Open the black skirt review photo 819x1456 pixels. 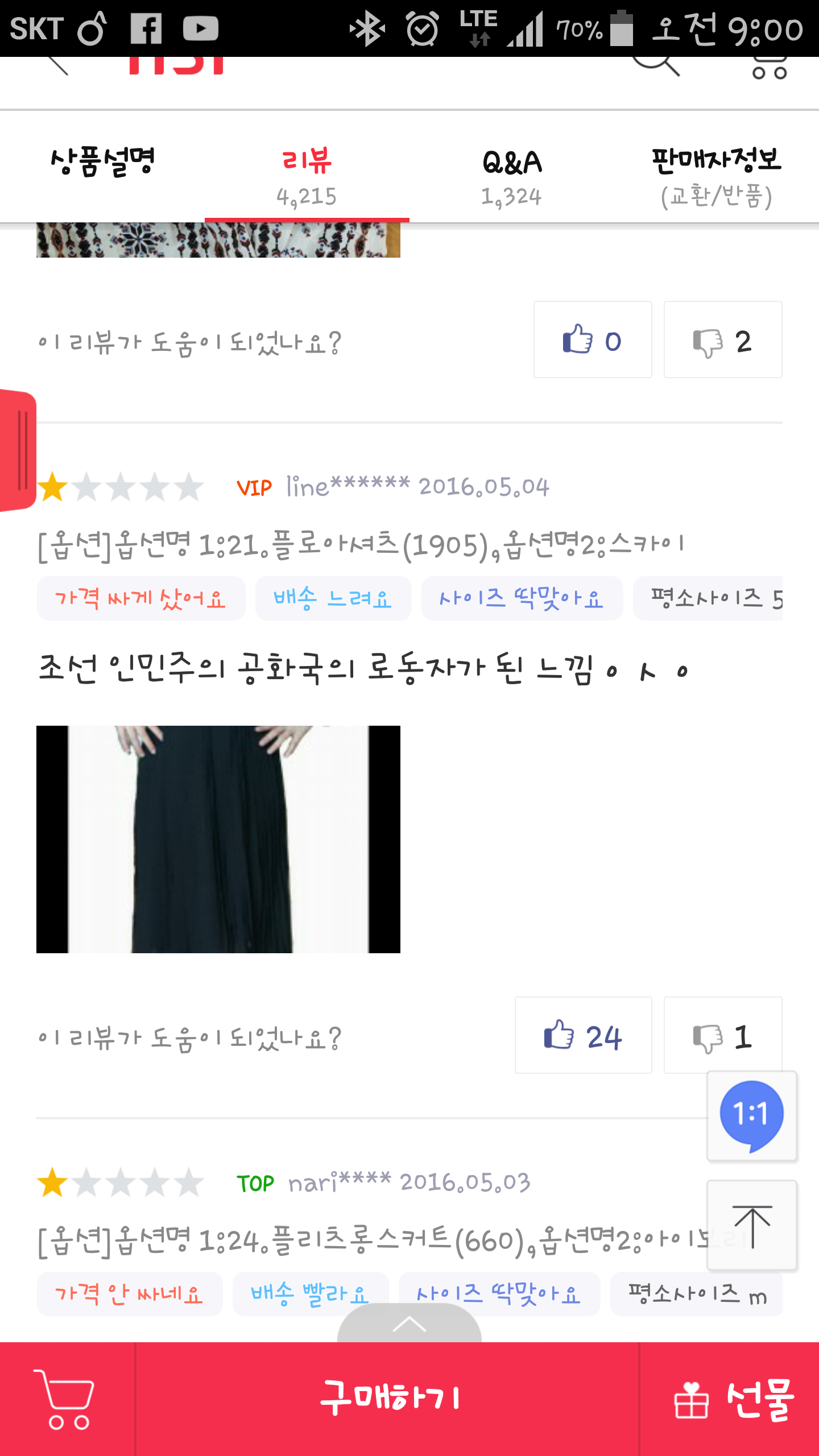point(218,839)
